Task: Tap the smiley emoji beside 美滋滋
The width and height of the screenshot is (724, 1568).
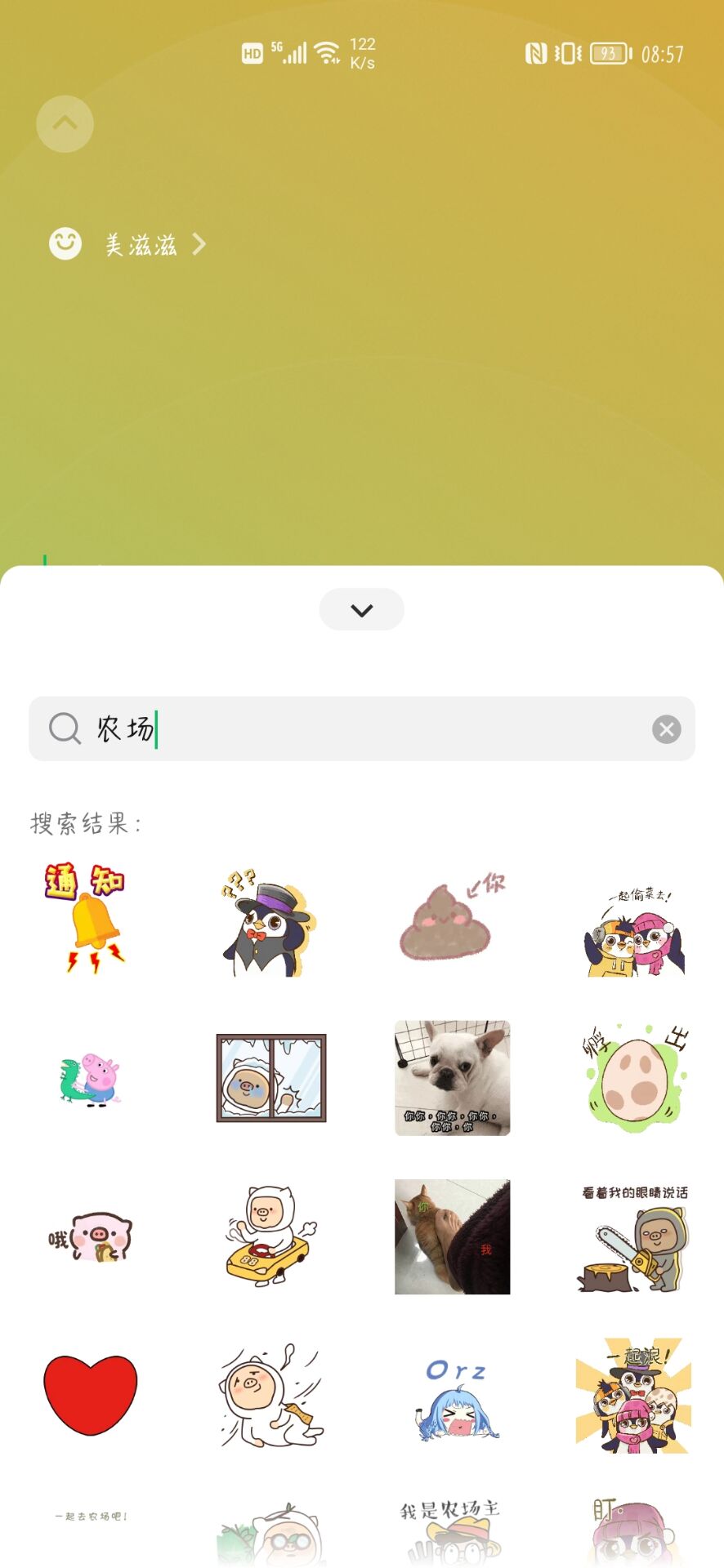Action: [65, 243]
